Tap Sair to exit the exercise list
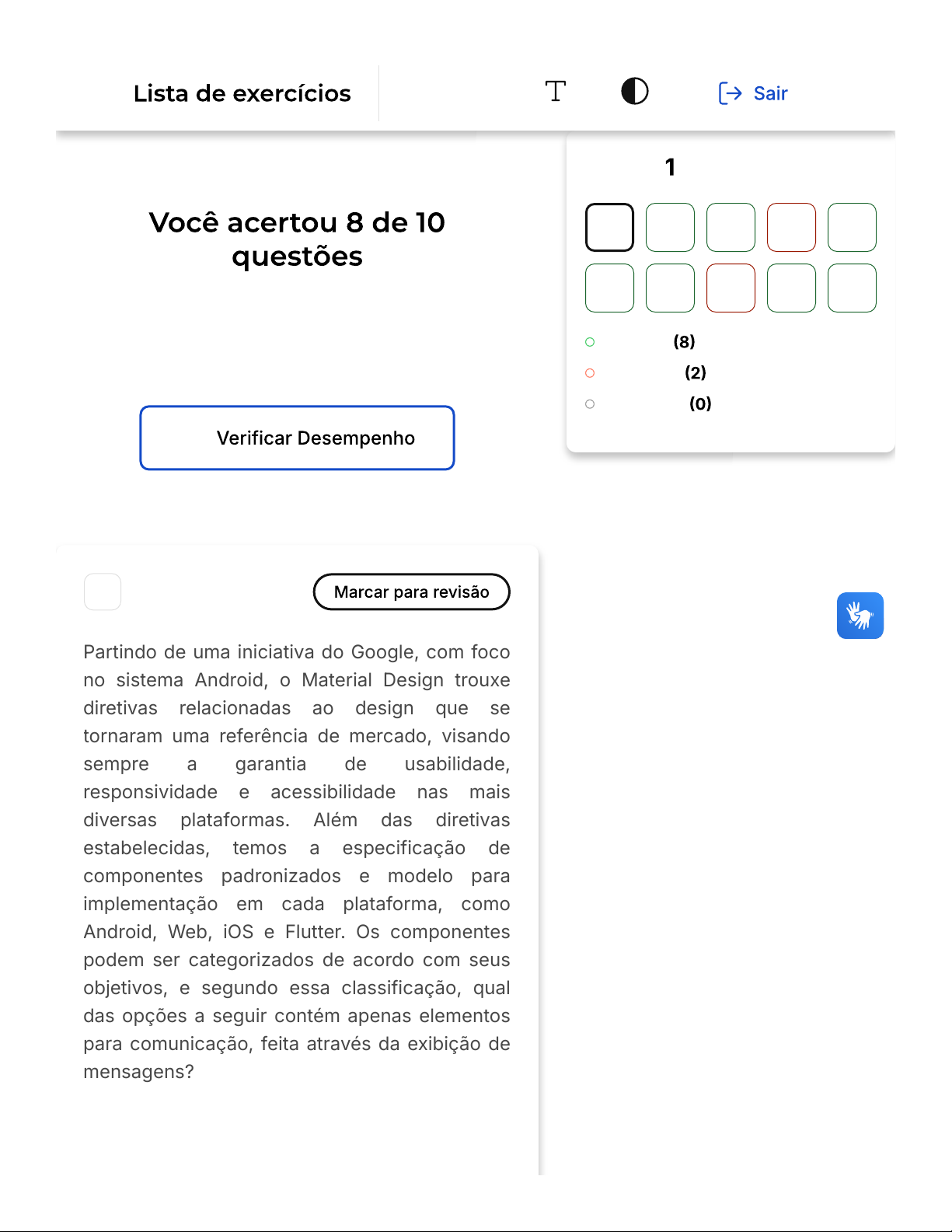The width and height of the screenshot is (952, 1232). pyautogui.click(x=753, y=93)
